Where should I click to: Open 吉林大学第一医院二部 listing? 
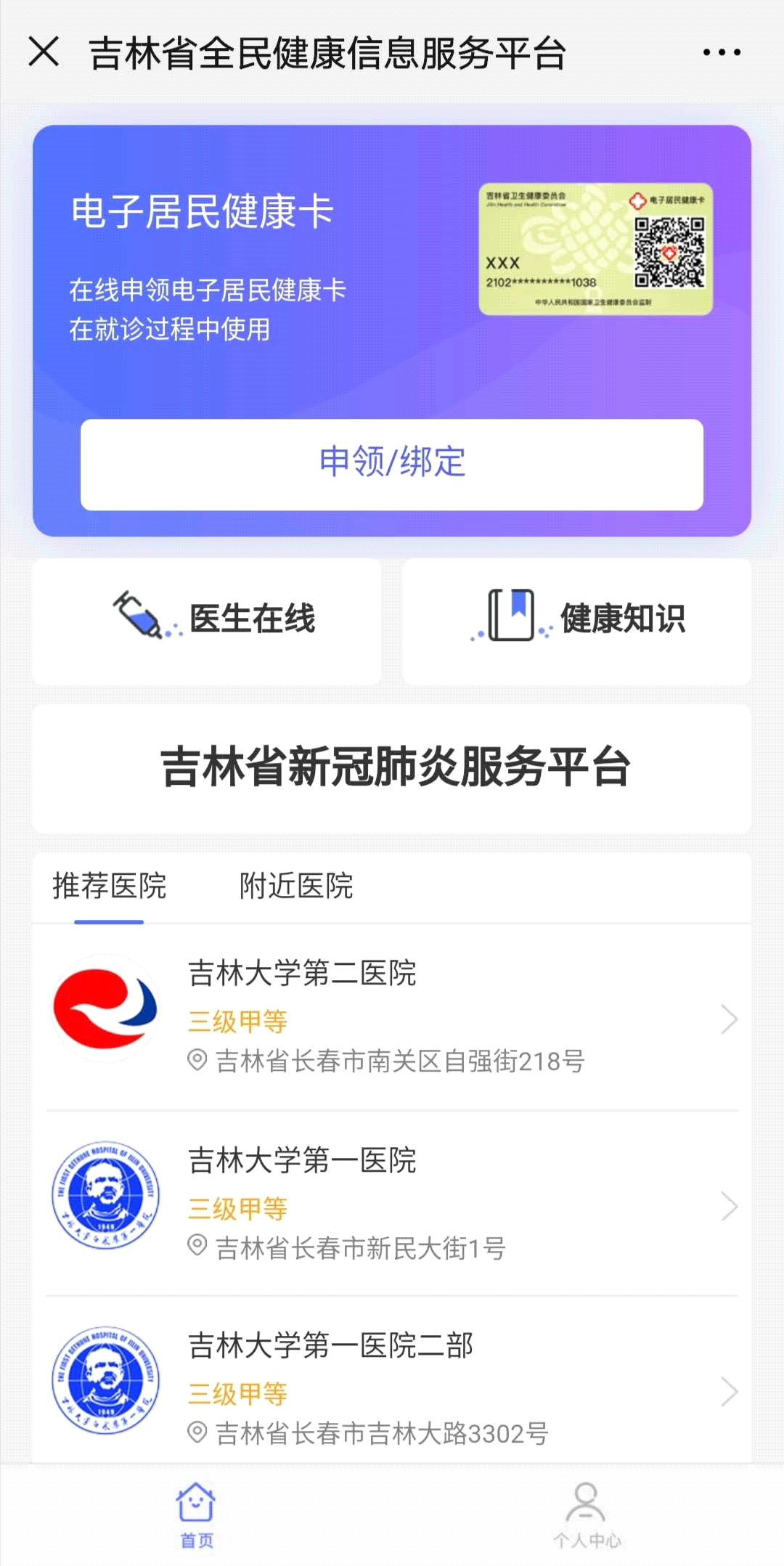pyautogui.click(x=392, y=1388)
